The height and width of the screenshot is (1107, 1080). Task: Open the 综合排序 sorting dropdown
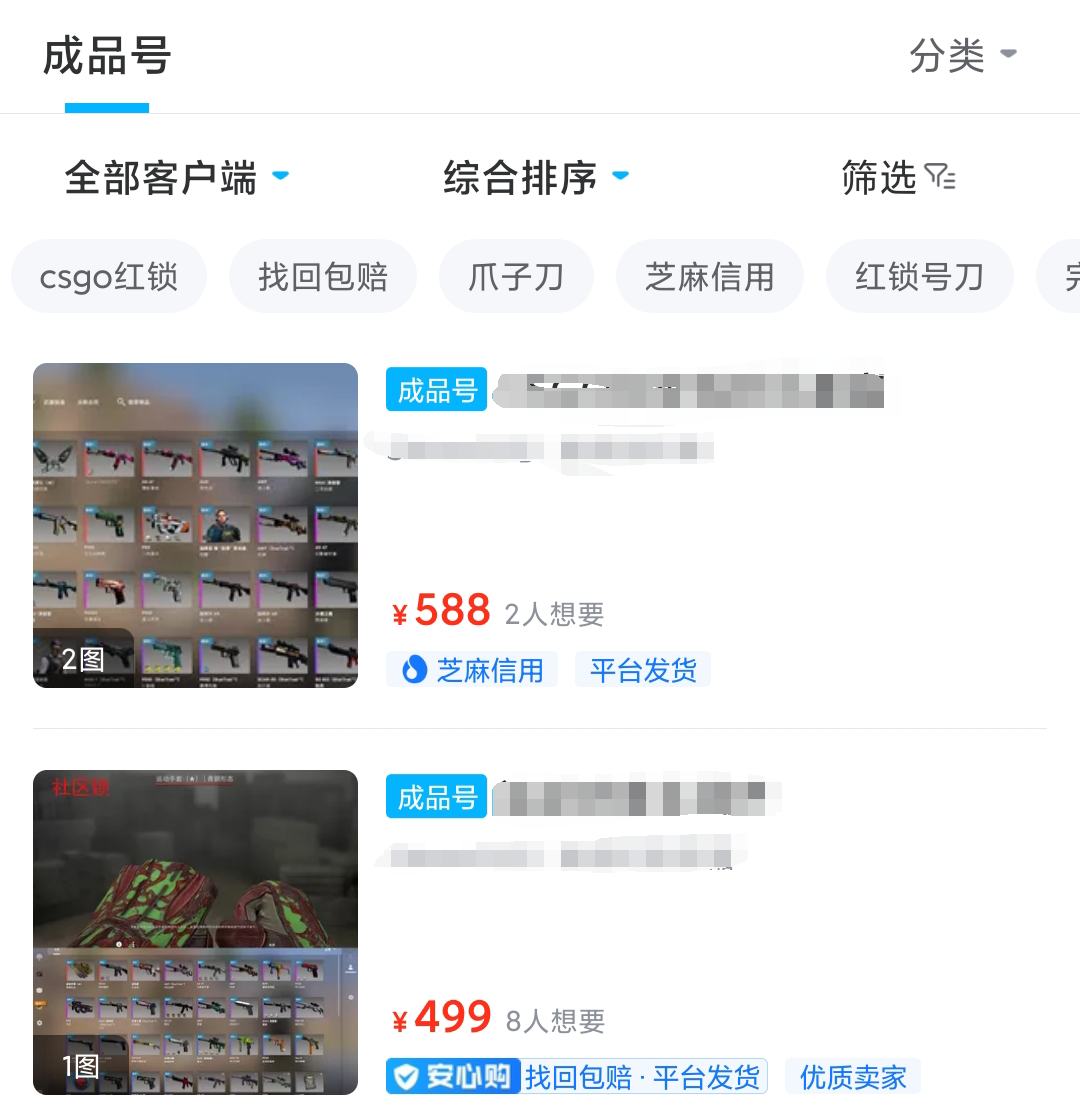click(x=536, y=178)
